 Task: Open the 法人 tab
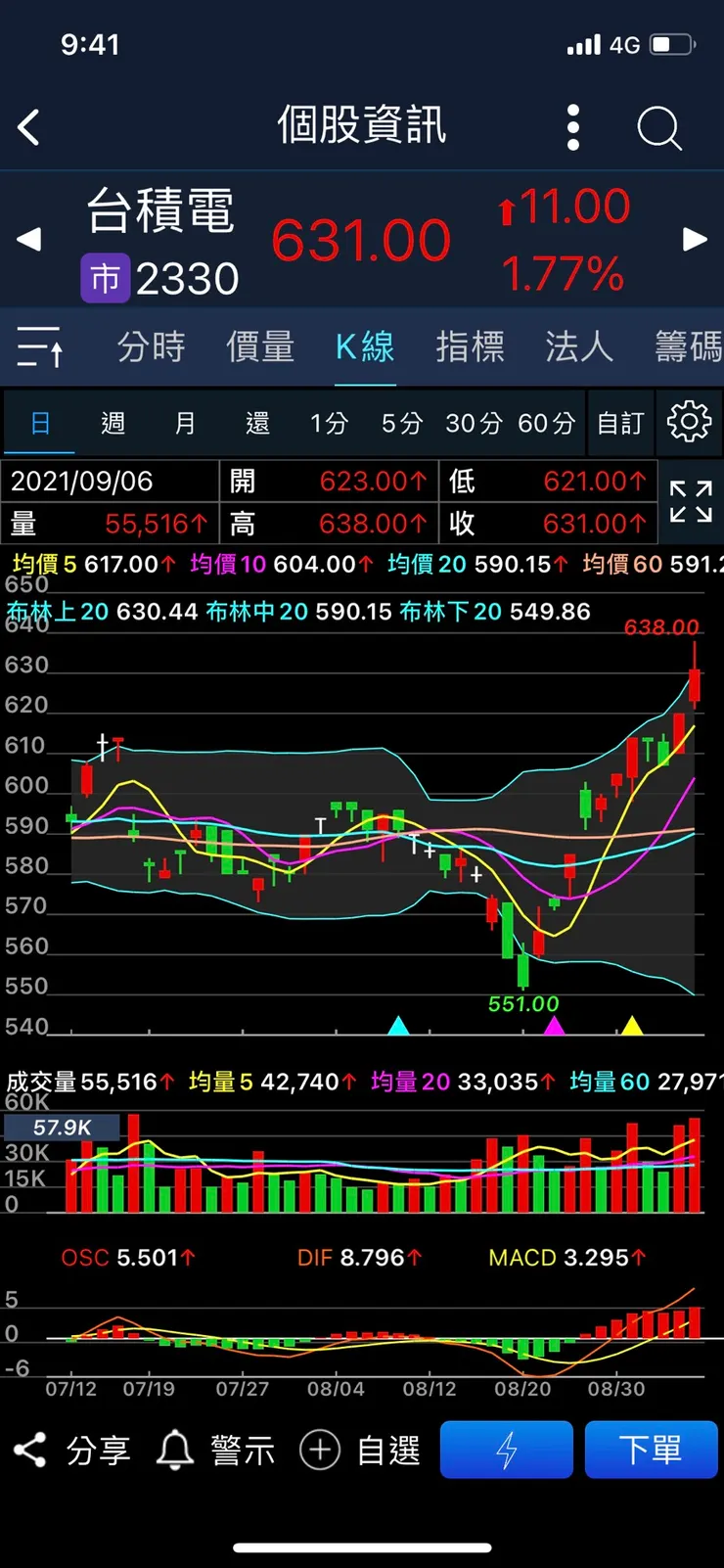pyautogui.click(x=579, y=346)
